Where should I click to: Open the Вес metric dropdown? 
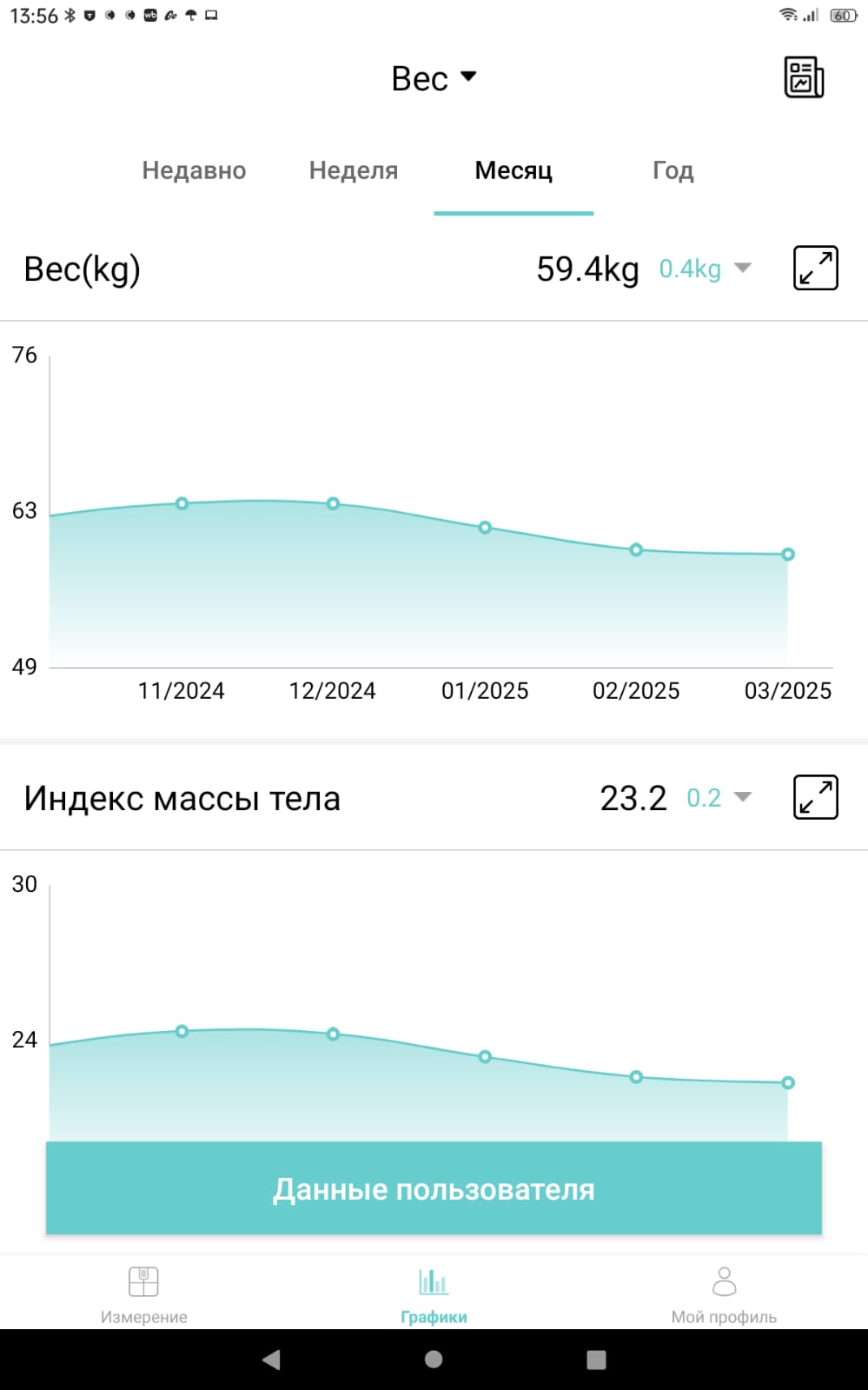434,78
